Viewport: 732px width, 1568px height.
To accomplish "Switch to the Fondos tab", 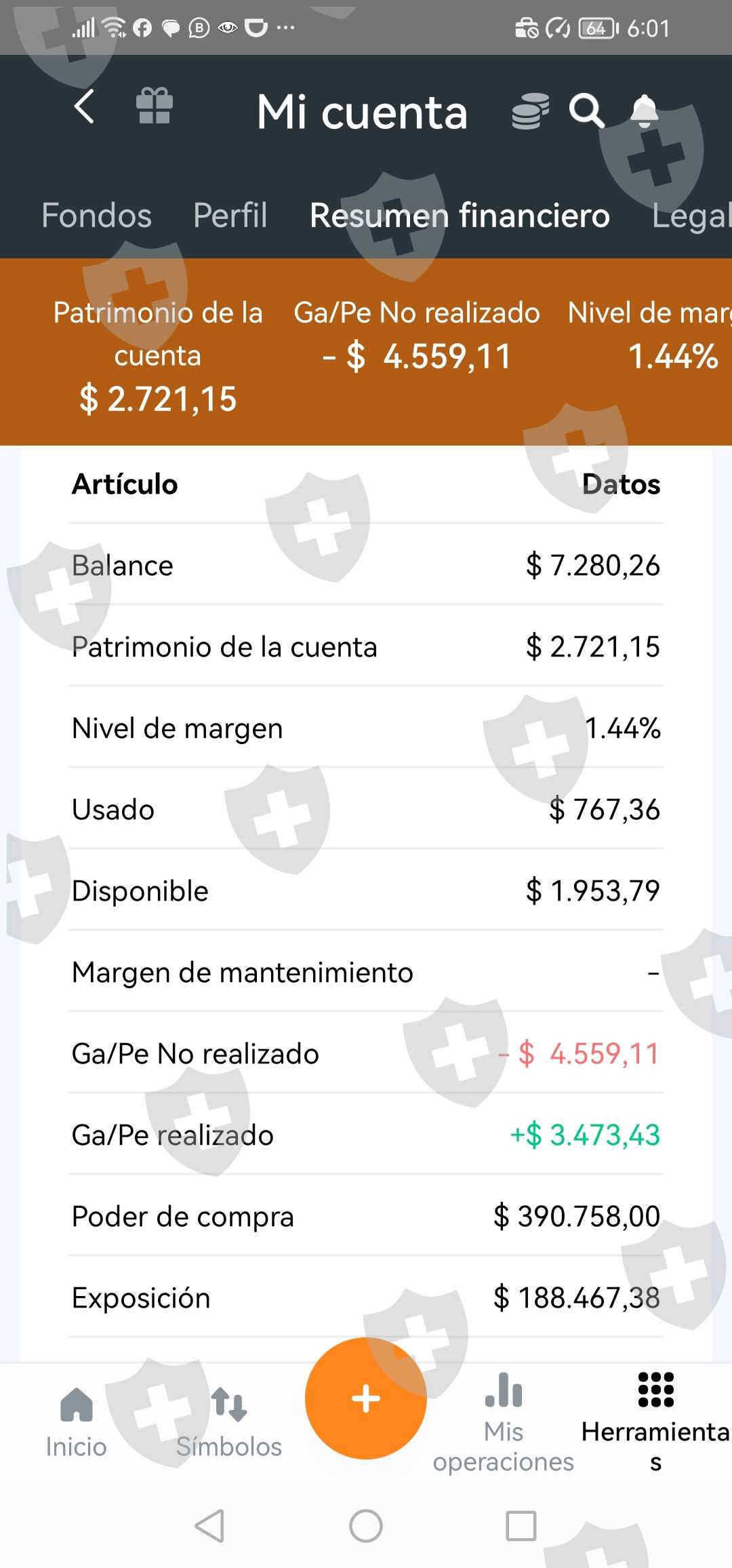I will pos(96,216).
